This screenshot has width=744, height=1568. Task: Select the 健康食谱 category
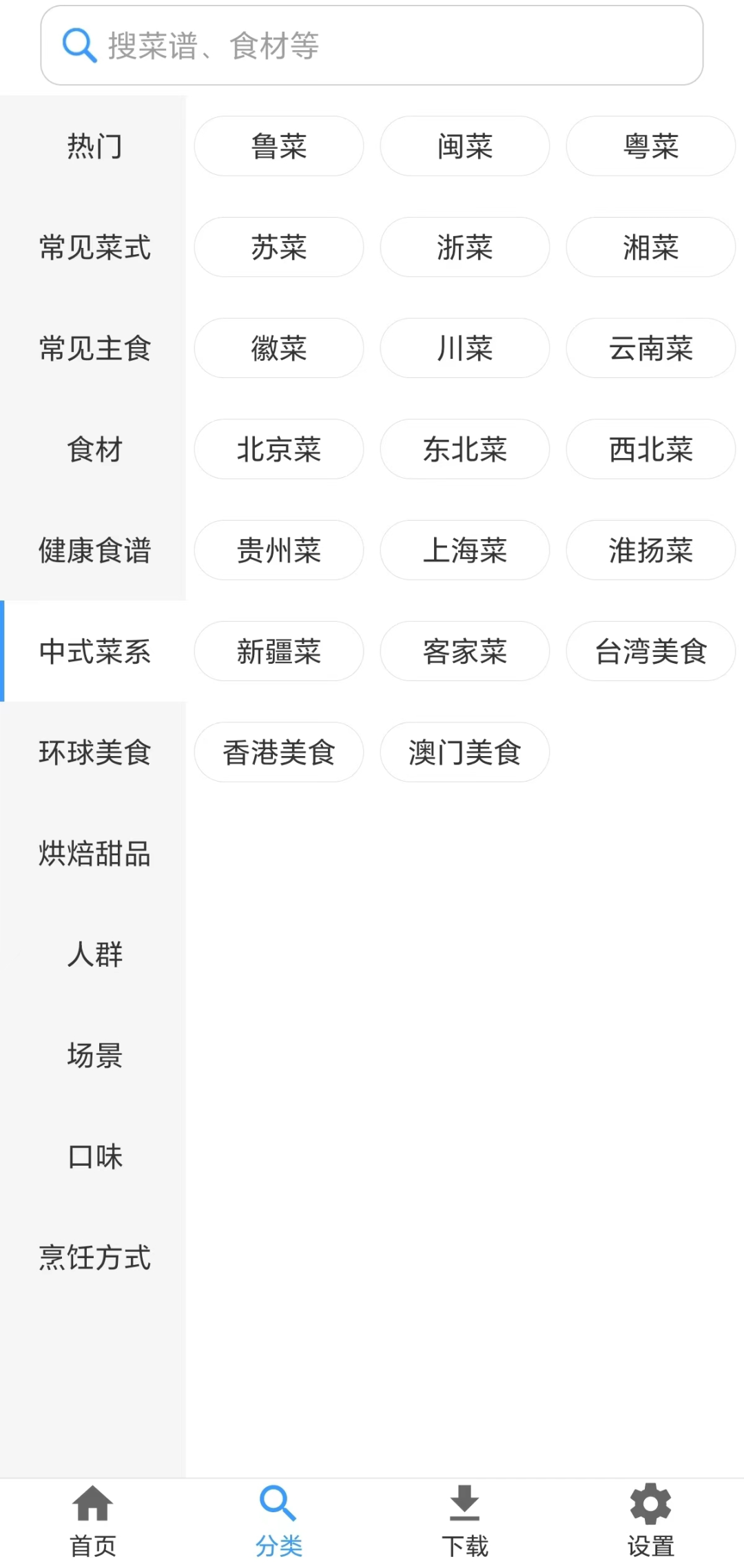[x=94, y=550]
